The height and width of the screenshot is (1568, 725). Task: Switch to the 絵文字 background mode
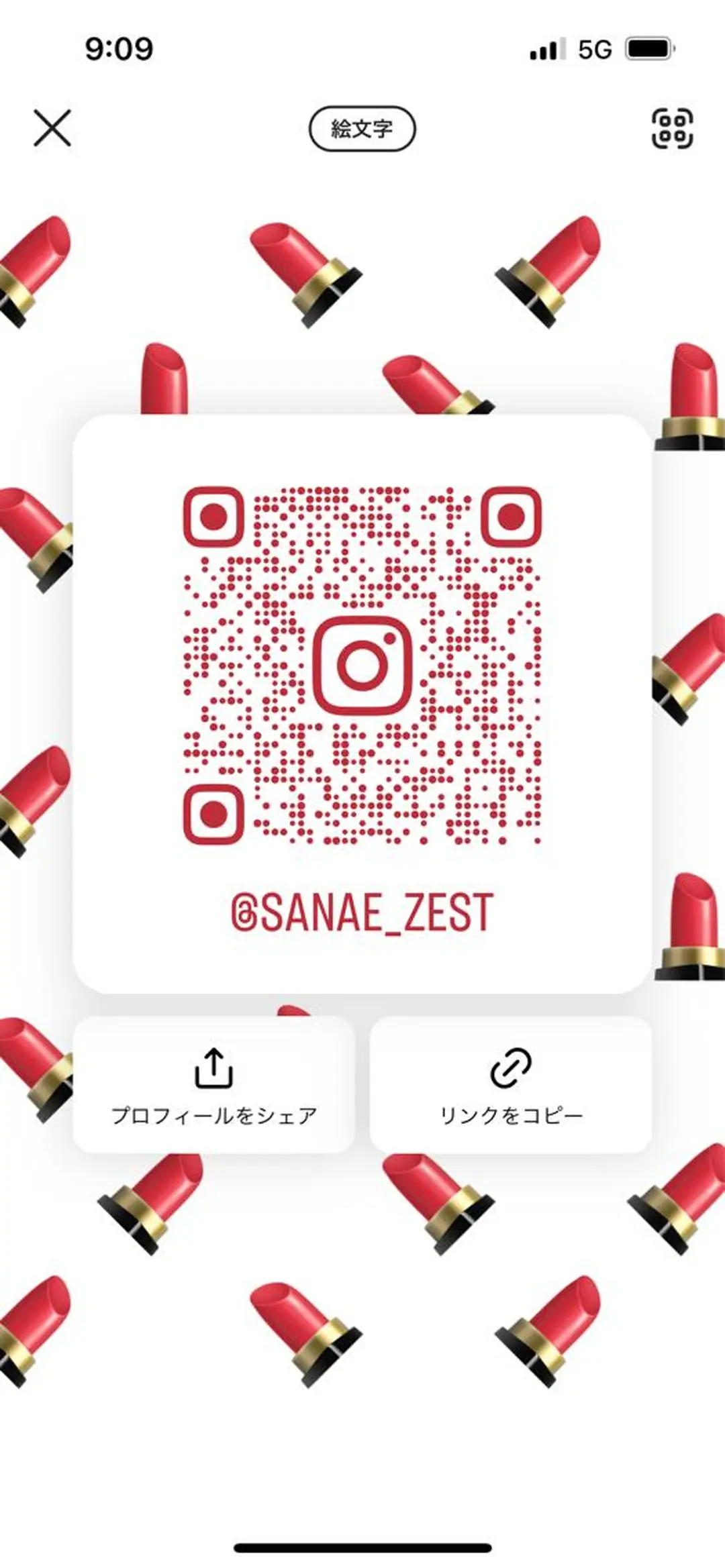point(361,126)
